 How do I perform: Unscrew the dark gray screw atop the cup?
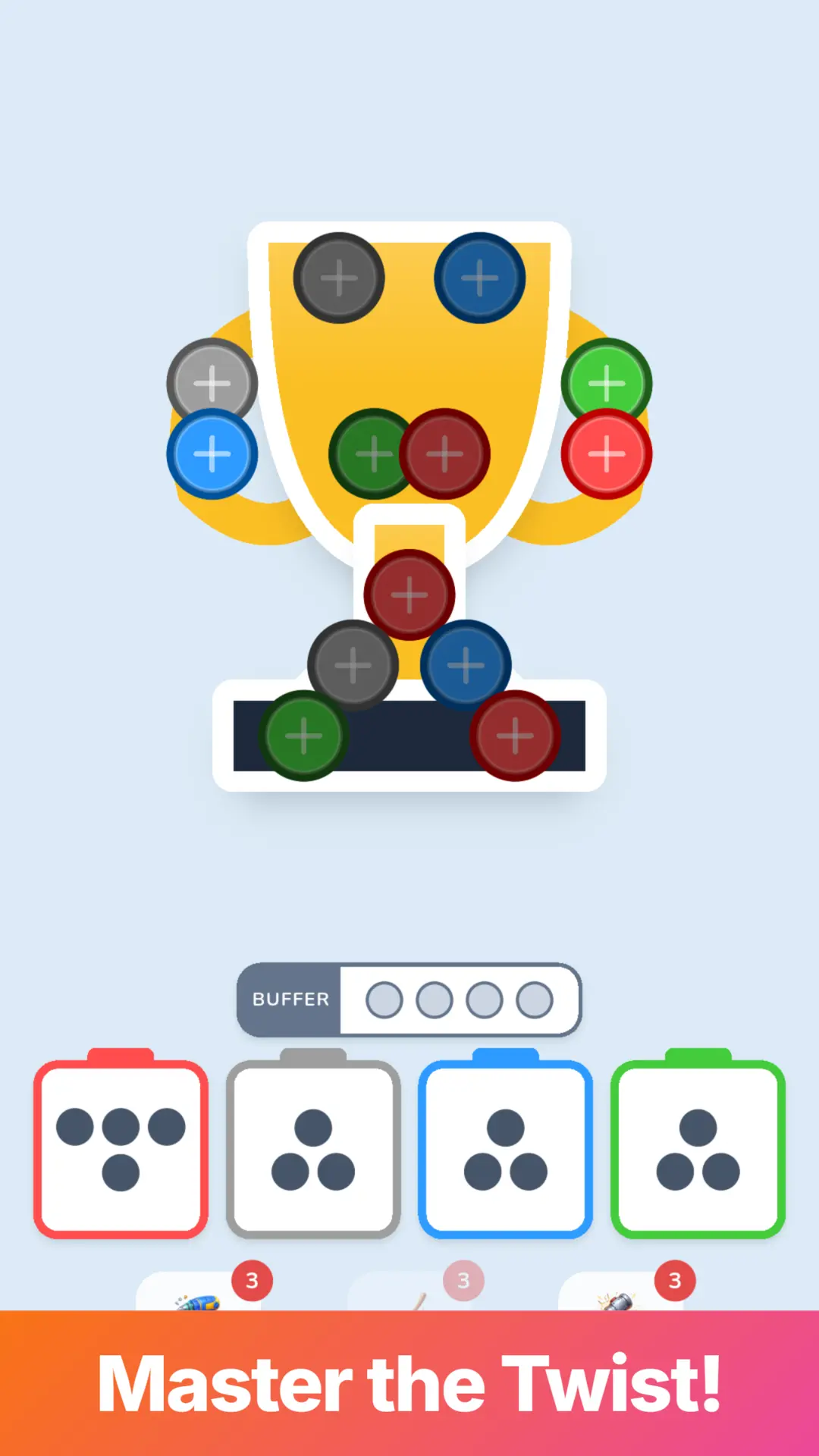point(339,278)
